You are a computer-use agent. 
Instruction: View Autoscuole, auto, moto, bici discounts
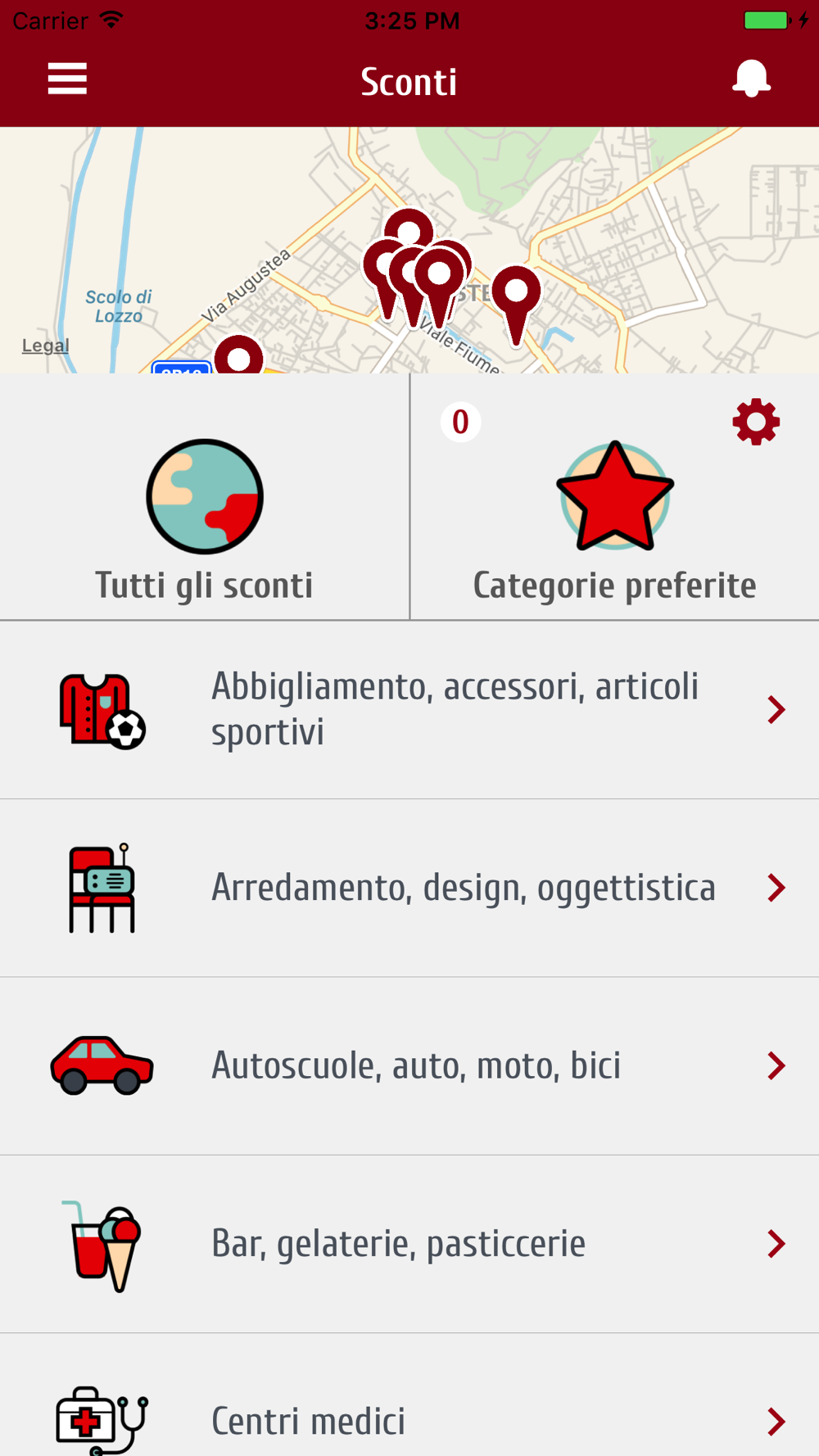tap(409, 1065)
